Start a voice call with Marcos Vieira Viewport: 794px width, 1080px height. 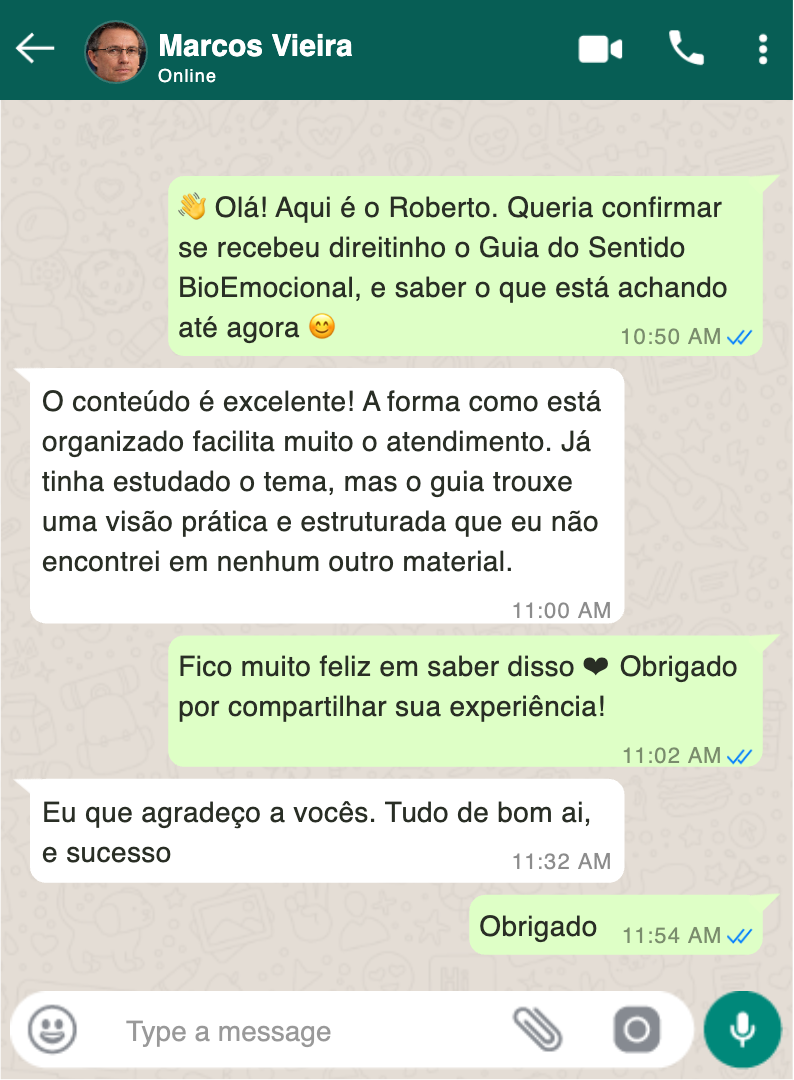tap(686, 48)
